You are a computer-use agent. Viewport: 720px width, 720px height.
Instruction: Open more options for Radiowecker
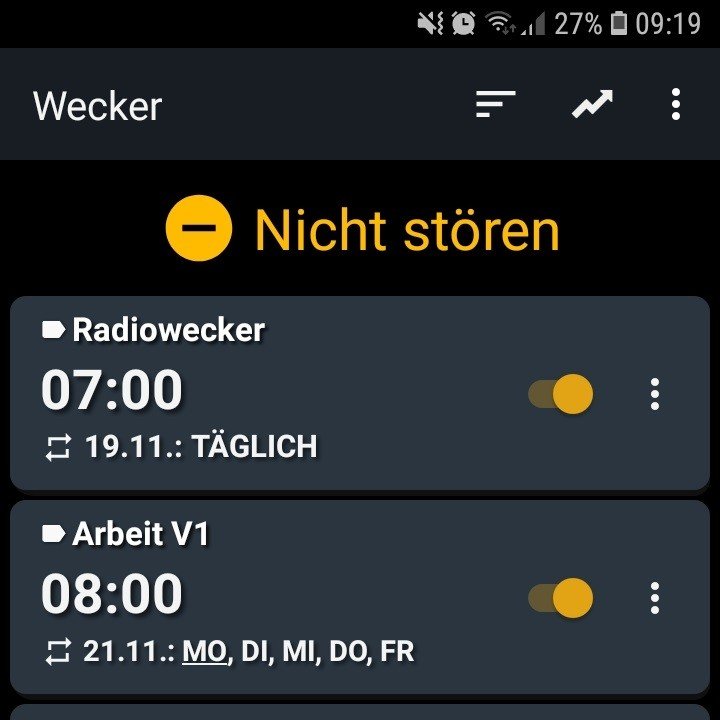click(655, 394)
